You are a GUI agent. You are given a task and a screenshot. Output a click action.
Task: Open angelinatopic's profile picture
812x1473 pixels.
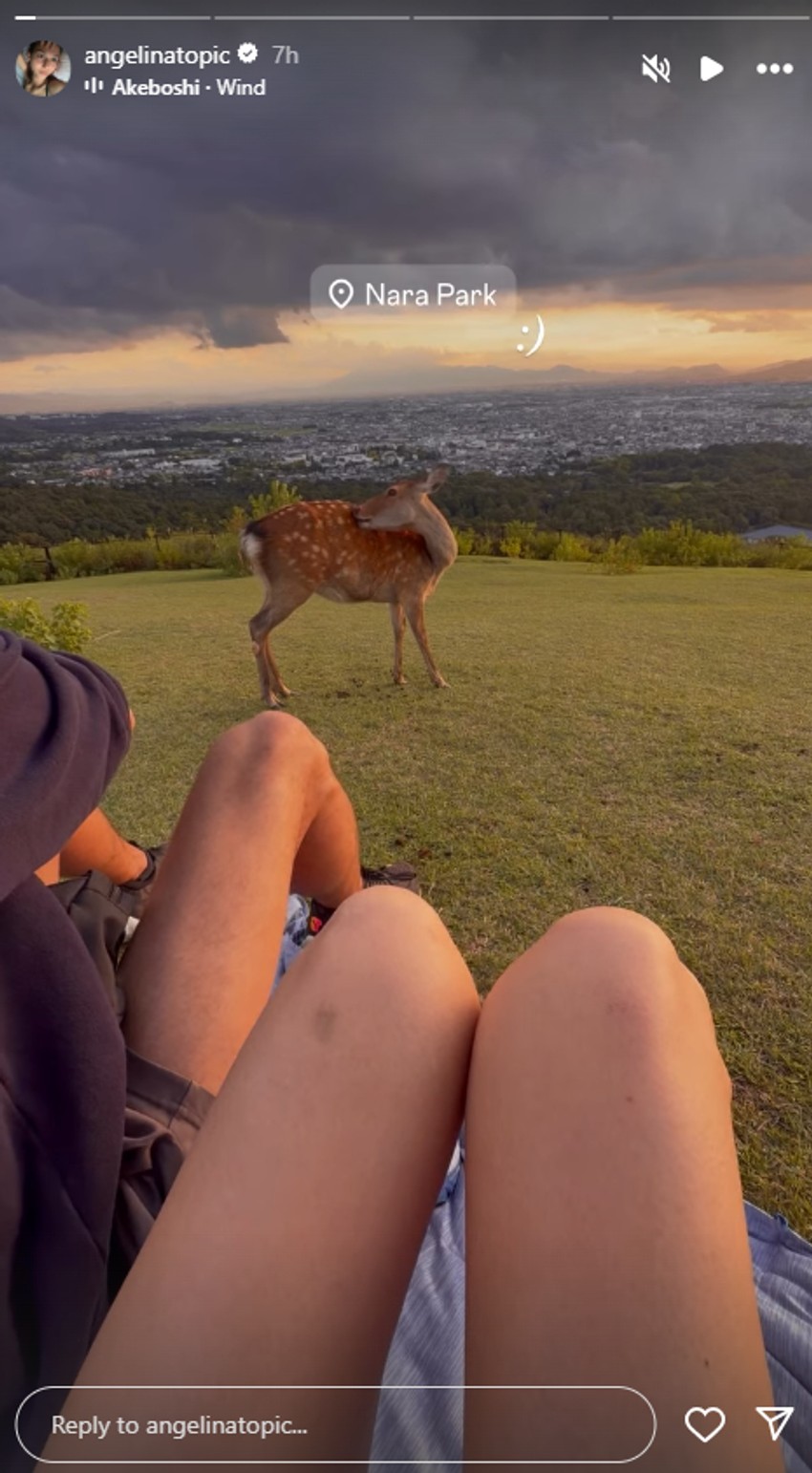click(43, 69)
